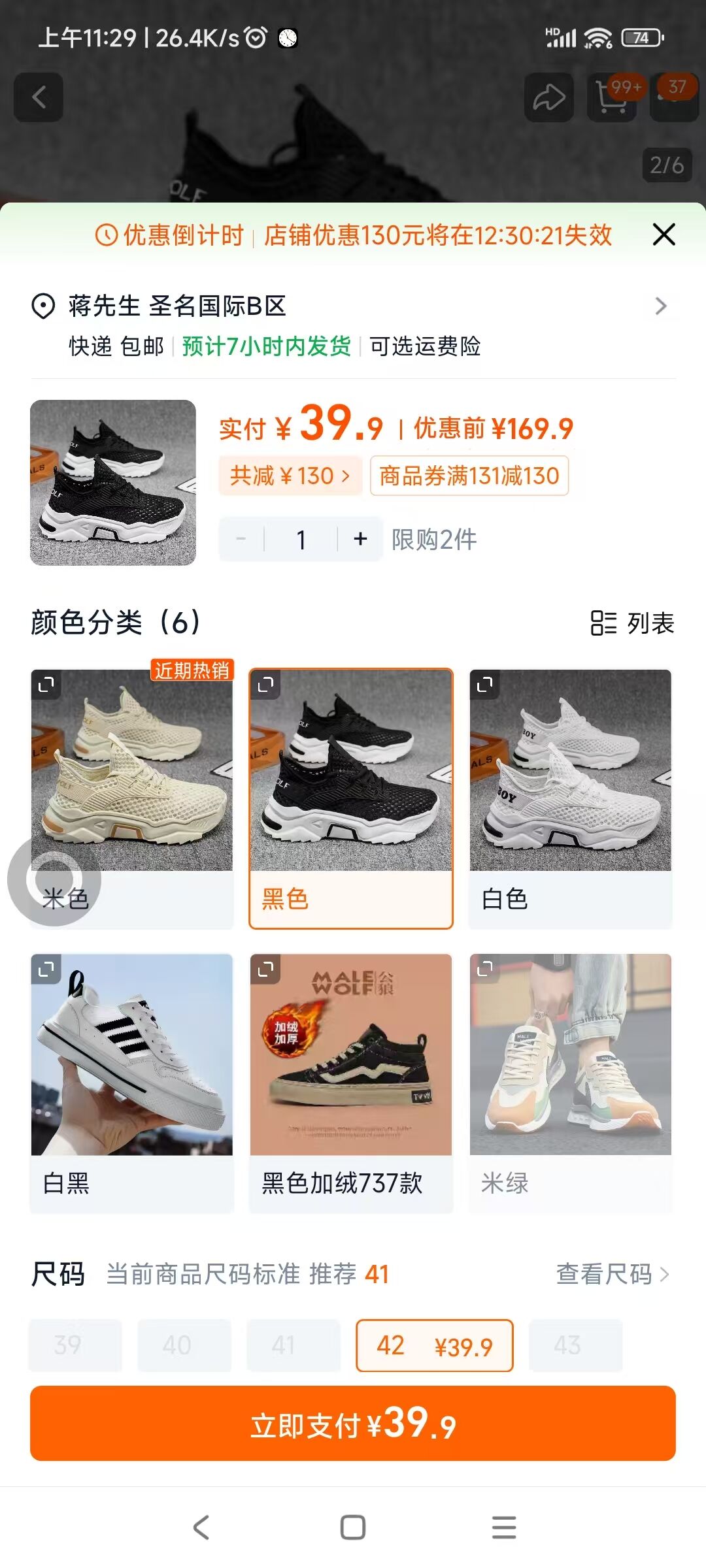The image size is (706, 1568).
Task: Tap 立即支付 ¥39.9 to pay now
Action: (x=353, y=1423)
